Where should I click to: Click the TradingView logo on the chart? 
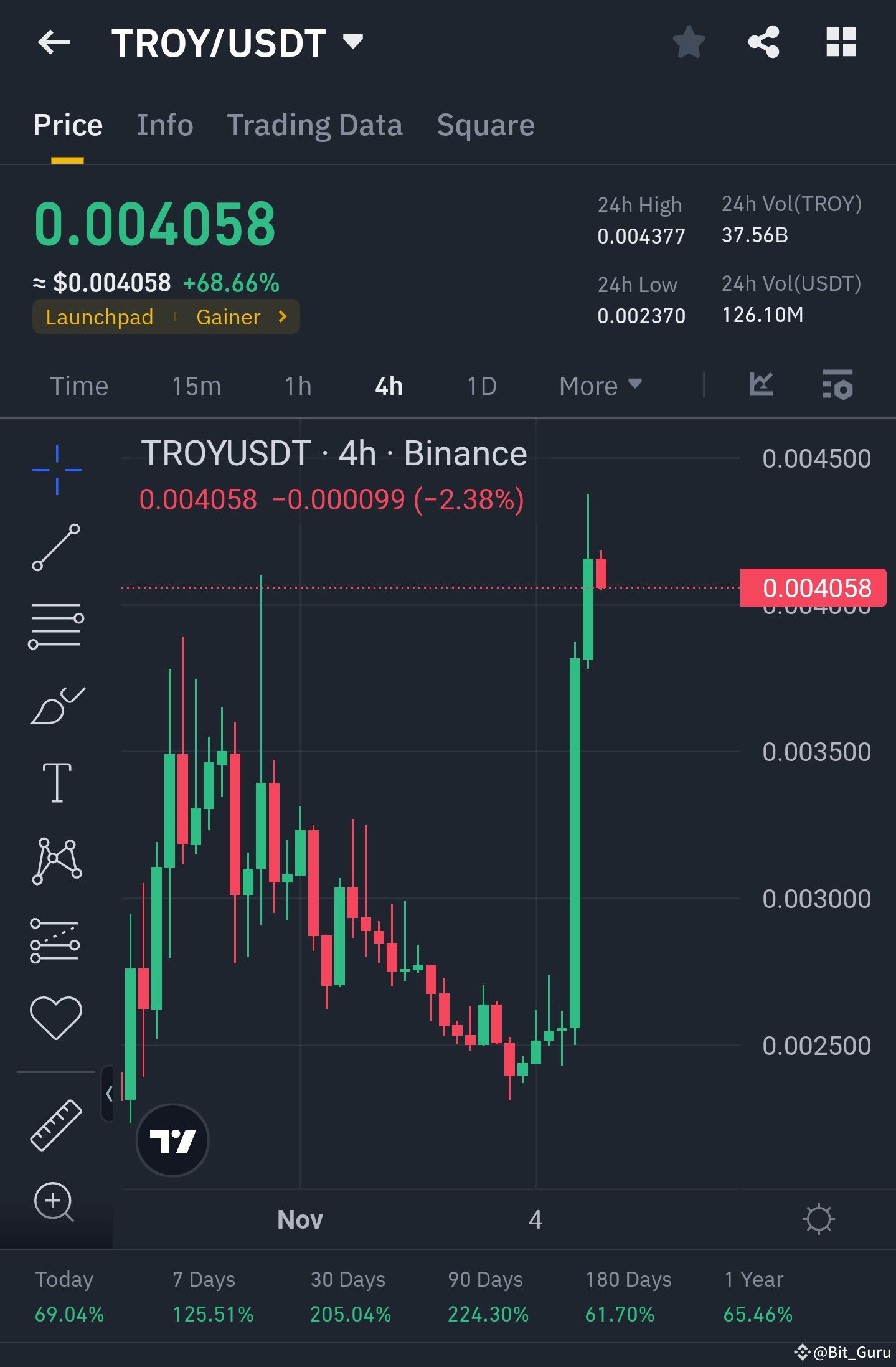point(172,1140)
